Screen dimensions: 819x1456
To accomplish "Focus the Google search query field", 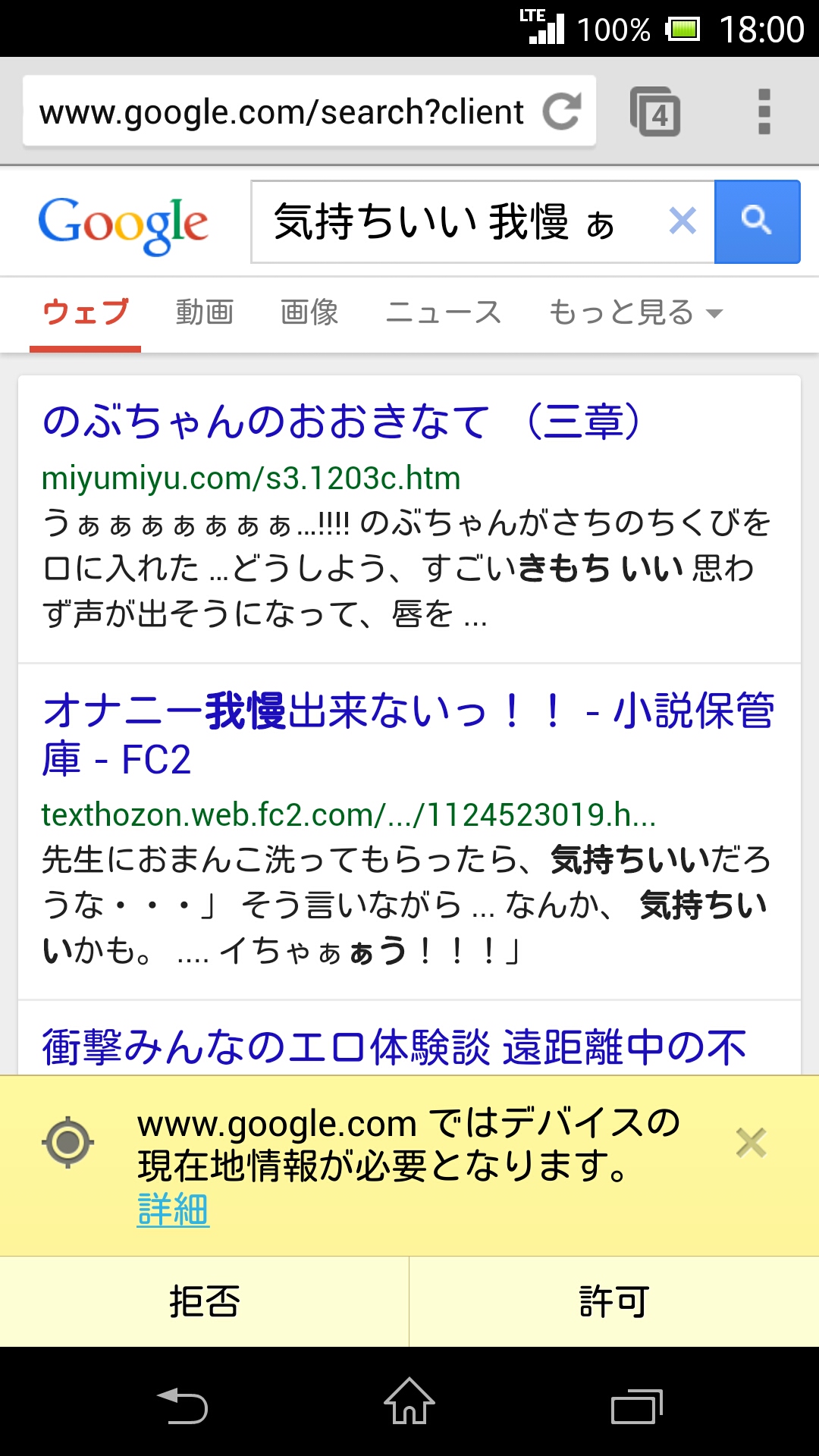I will coord(455,222).
